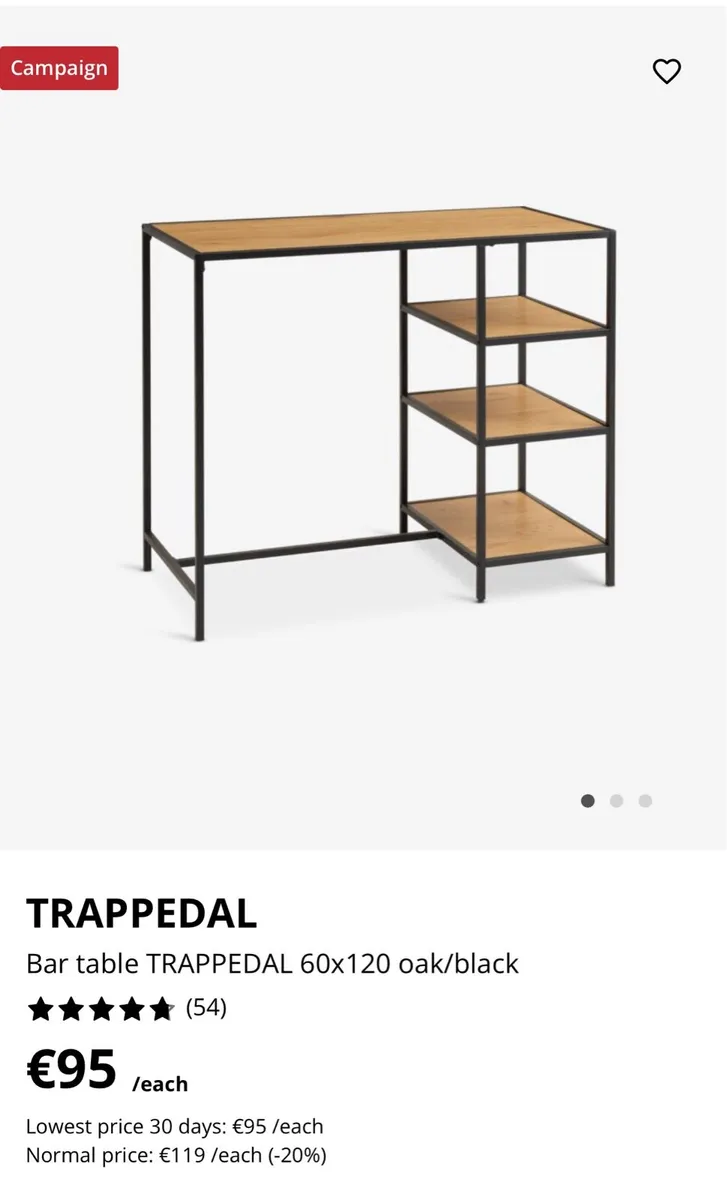Jump to the second image via carousel dot
The image size is (727, 1200).
[616, 800]
